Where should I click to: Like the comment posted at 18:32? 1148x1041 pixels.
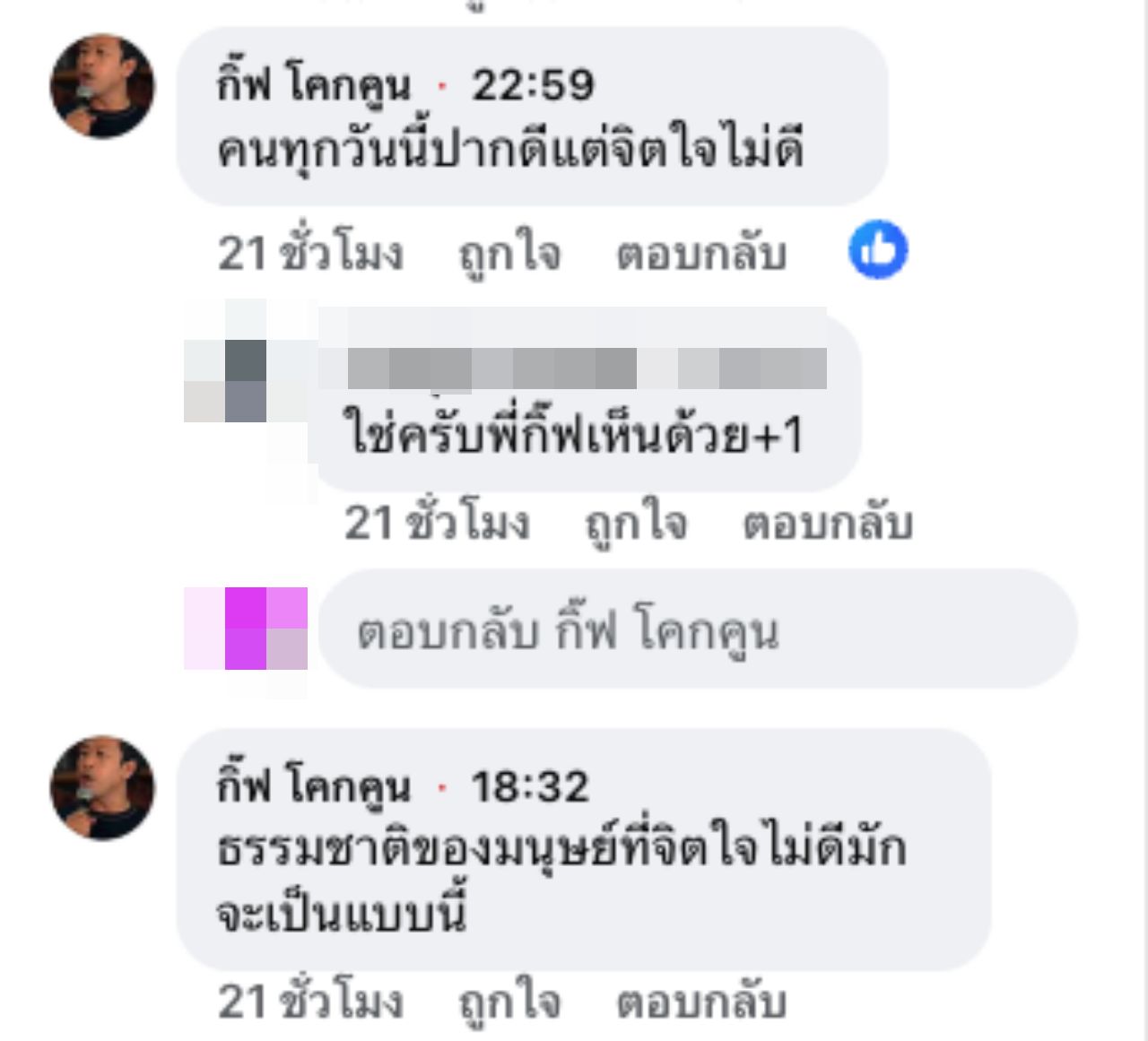coord(509,1002)
